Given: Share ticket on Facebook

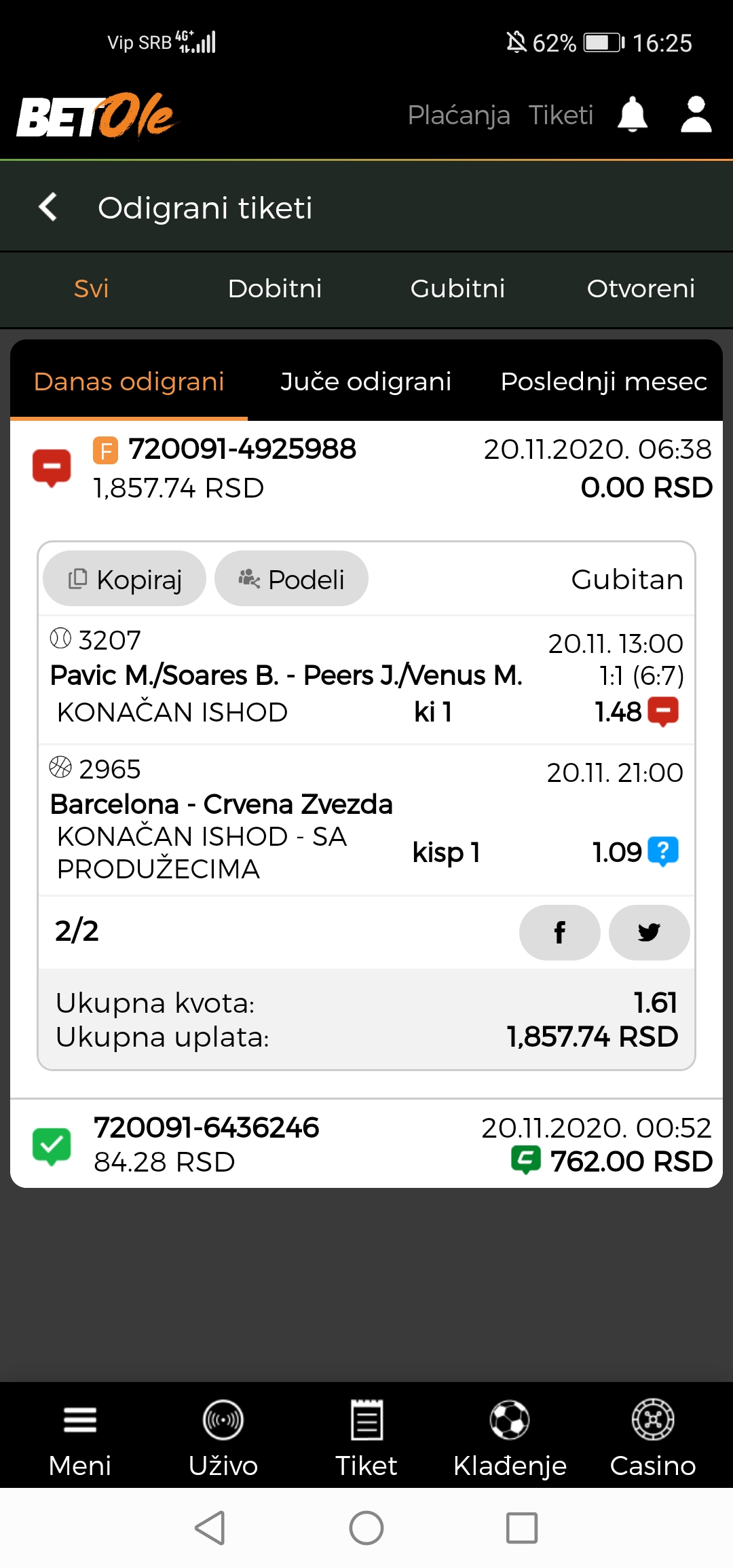Looking at the screenshot, I should pyautogui.click(x=559, y=933).
